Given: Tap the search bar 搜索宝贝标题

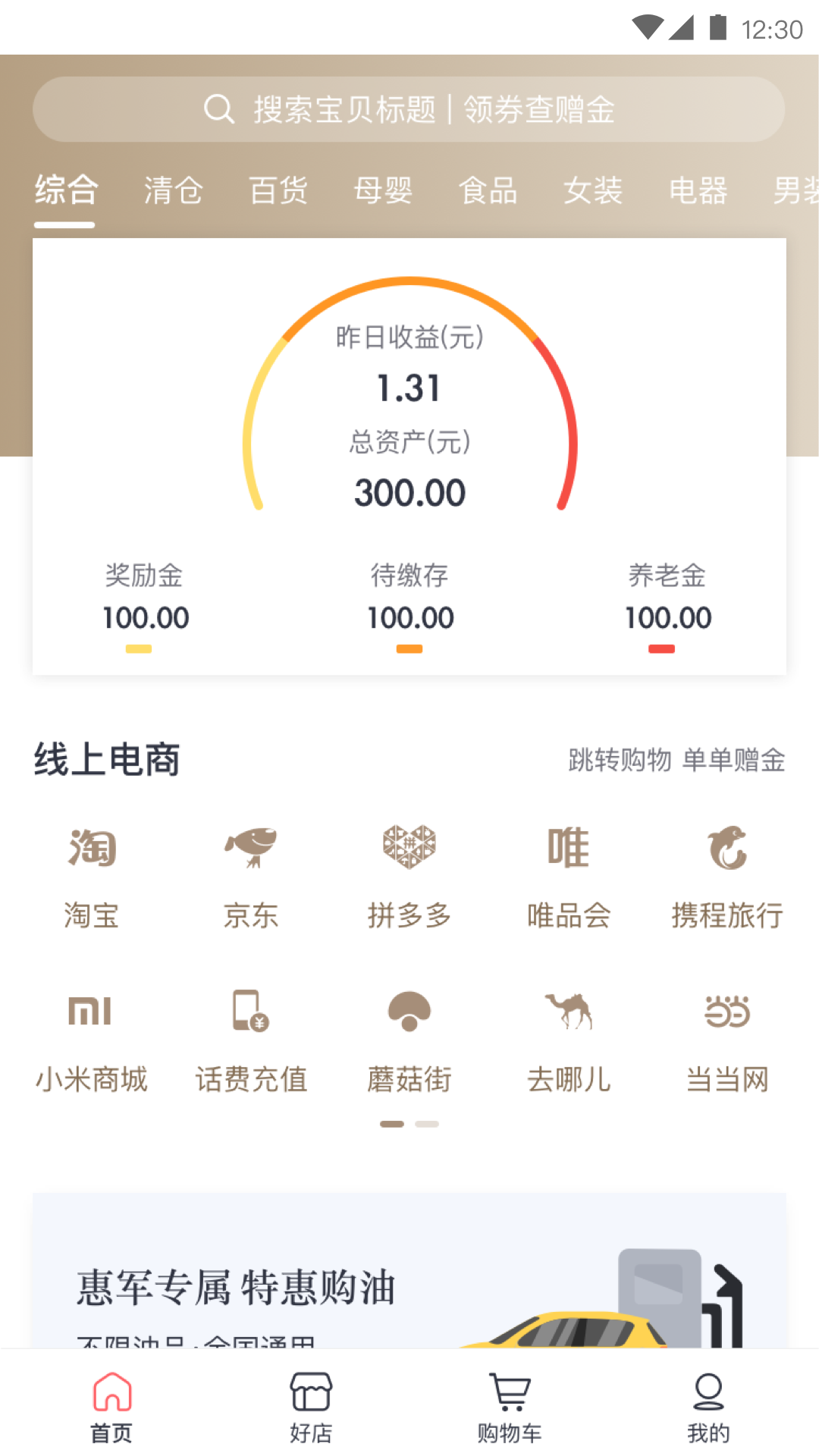Looking at the screenshot, I should 409,109.
